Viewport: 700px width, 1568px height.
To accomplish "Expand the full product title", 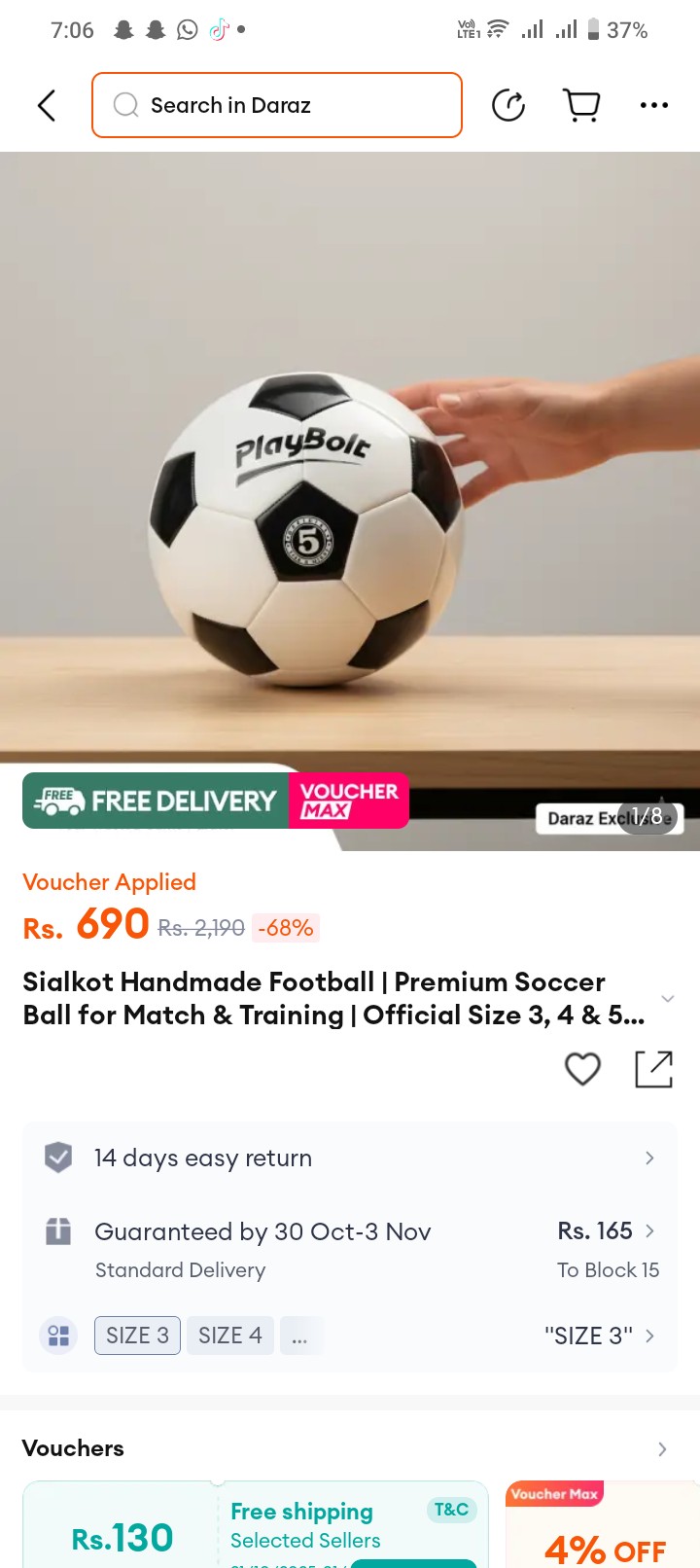I will (668, 999).
